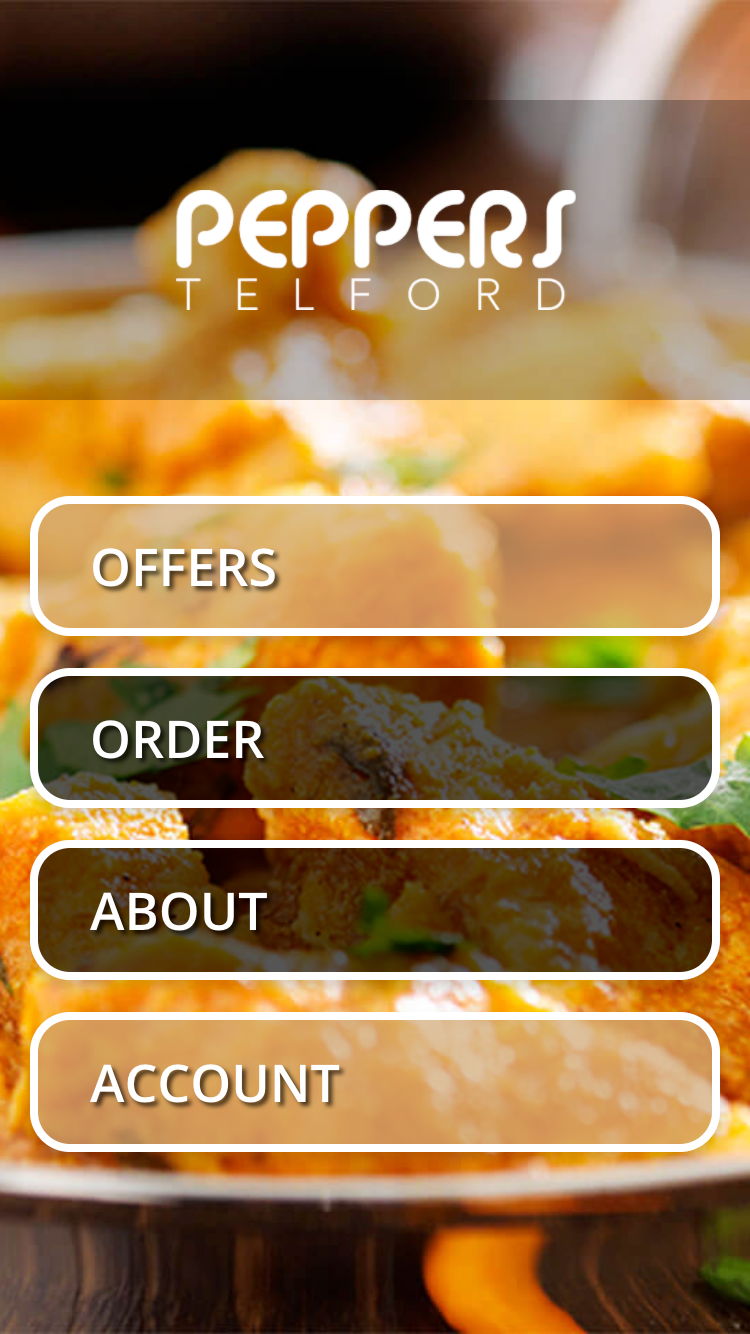This screenshot has height=1334, width=750.
Task: Tap the Order button
Action: (x=375, y=738)
